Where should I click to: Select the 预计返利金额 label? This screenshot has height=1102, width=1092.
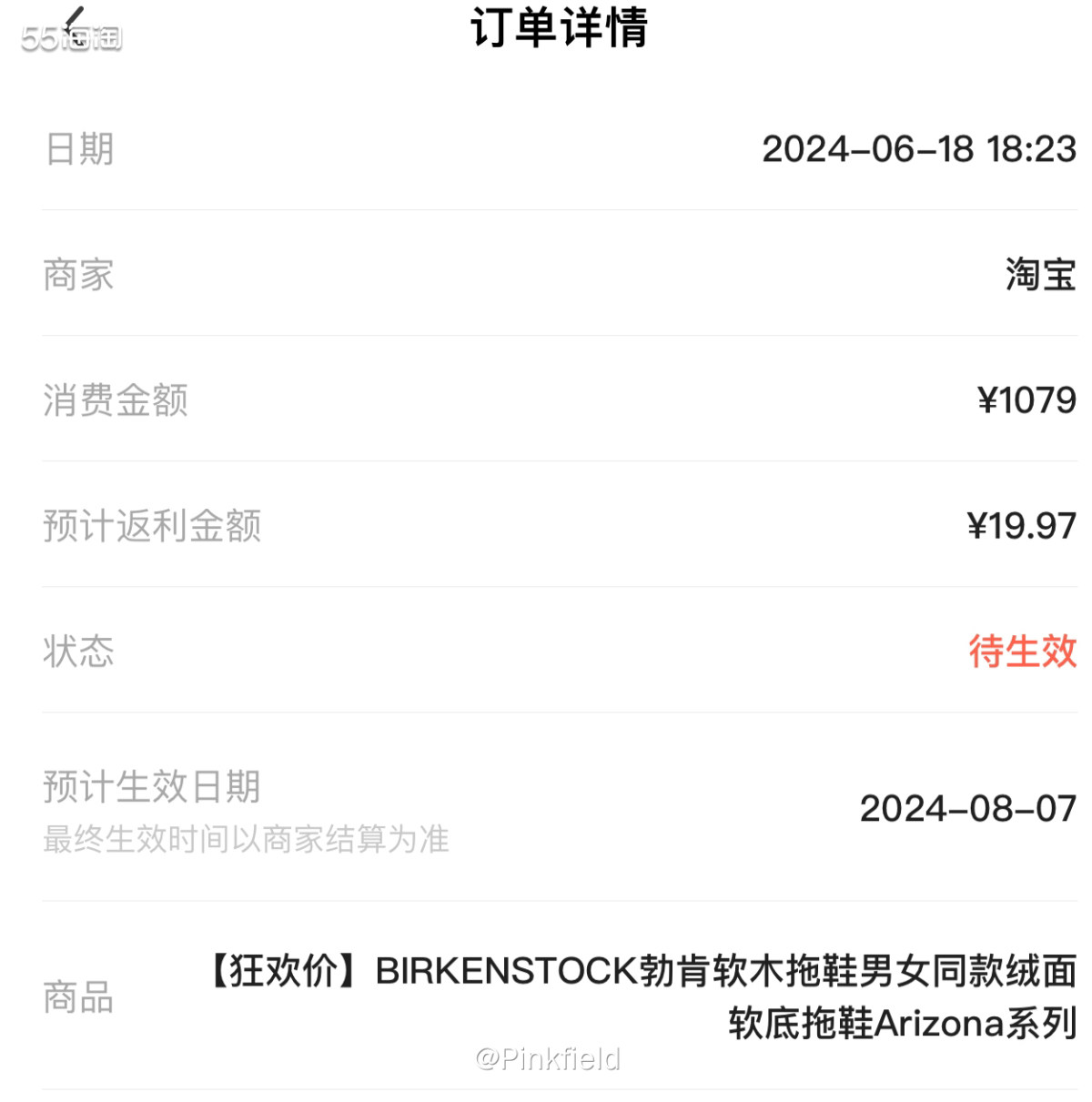click(x=151, y=524)
